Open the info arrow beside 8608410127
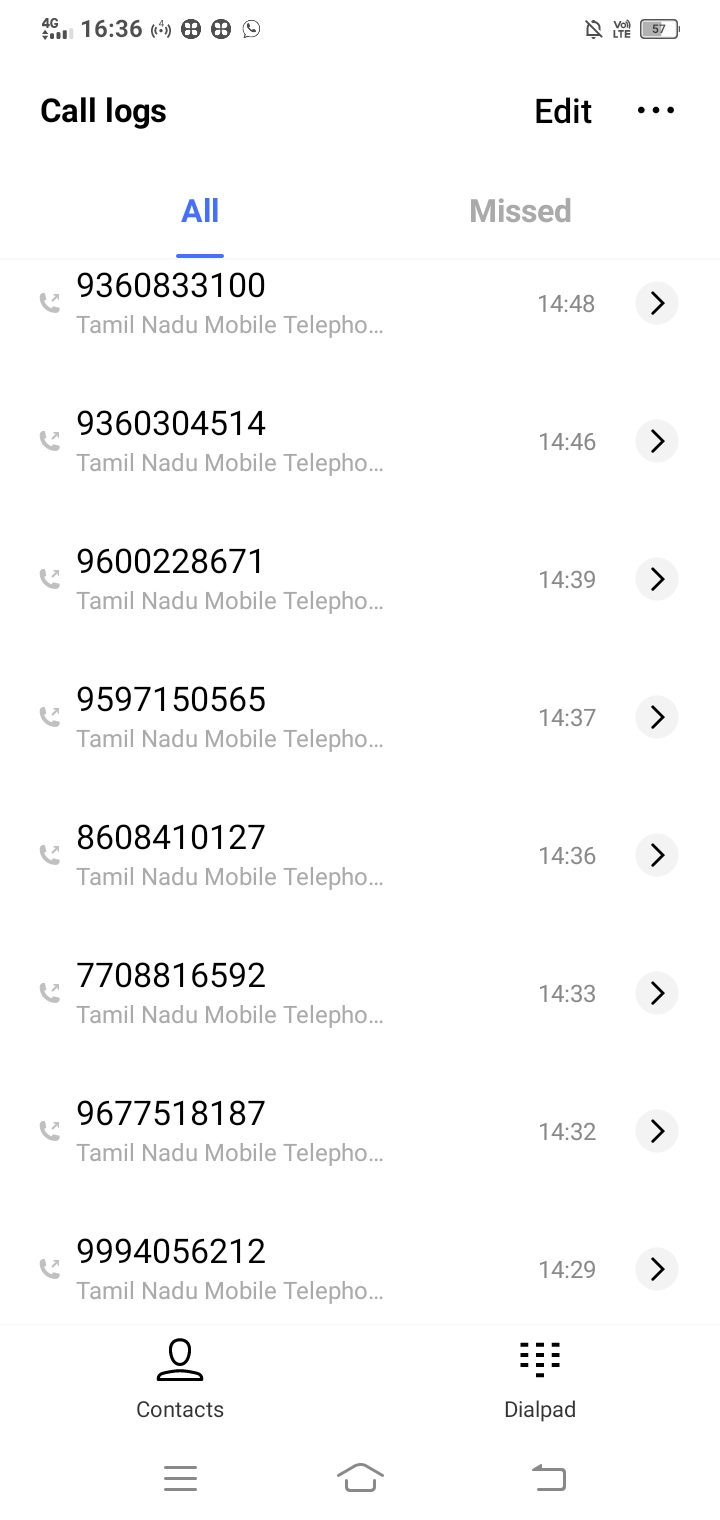Viewport: 720px width, 1520px height. coord(657,855)
